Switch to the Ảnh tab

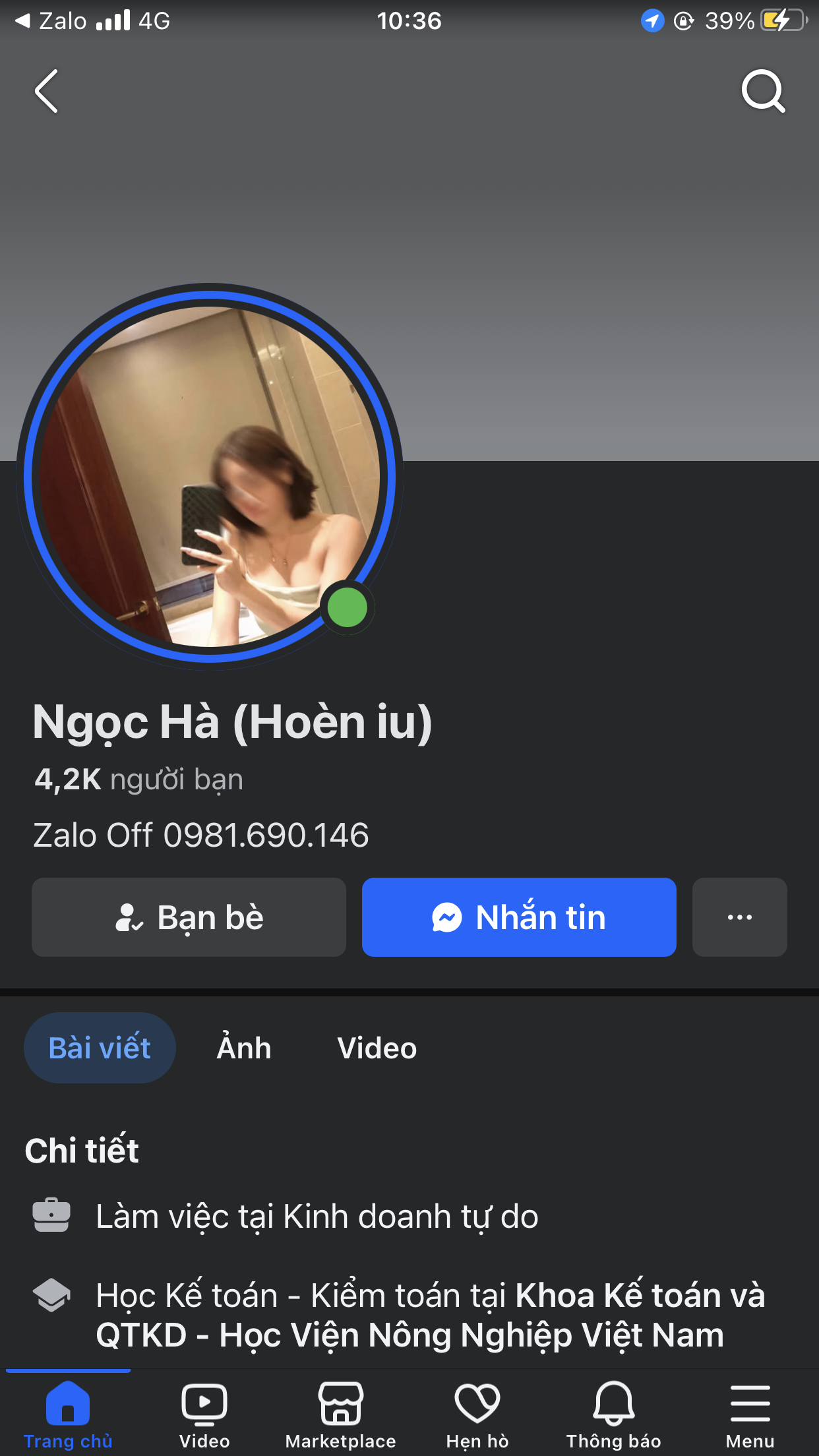(244, 1048)
